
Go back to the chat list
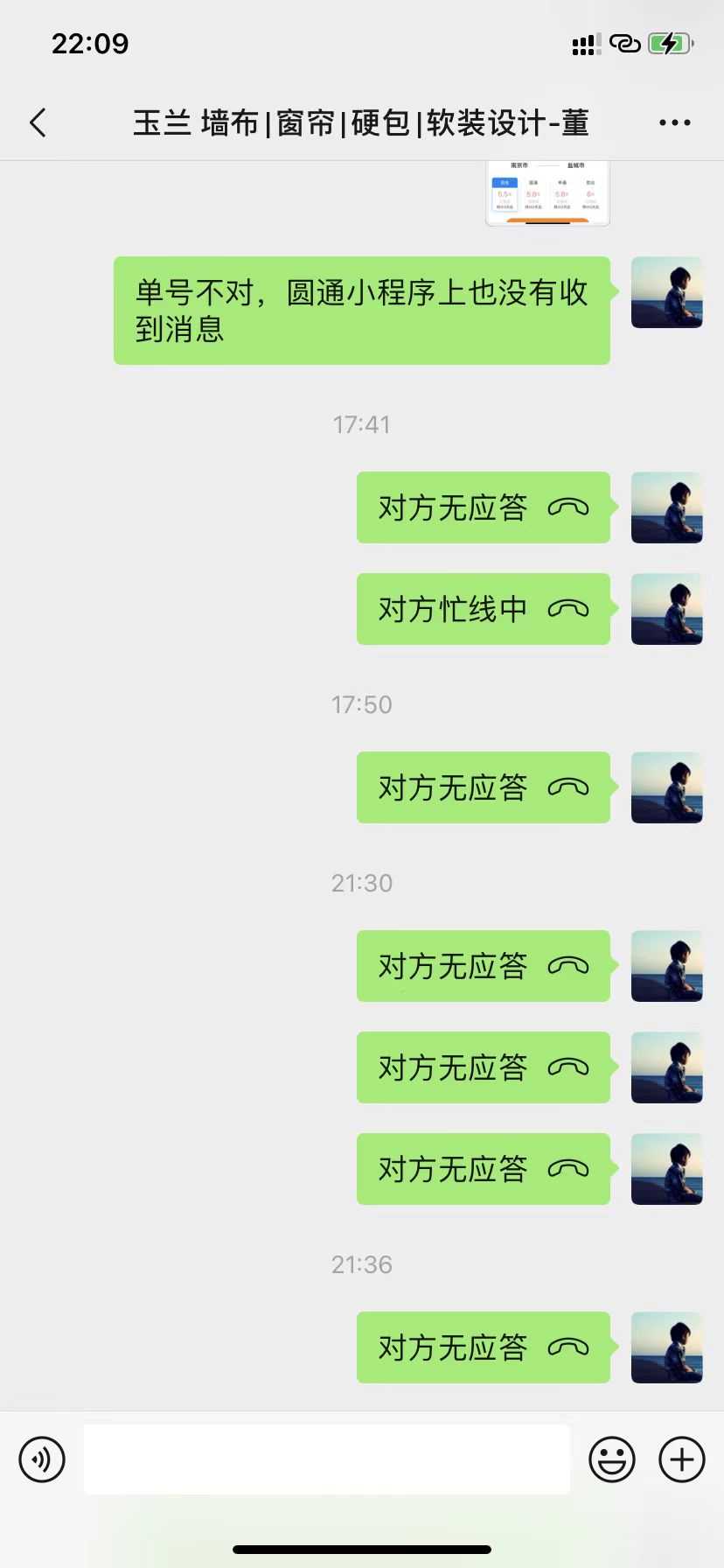(x=38, y=122)
